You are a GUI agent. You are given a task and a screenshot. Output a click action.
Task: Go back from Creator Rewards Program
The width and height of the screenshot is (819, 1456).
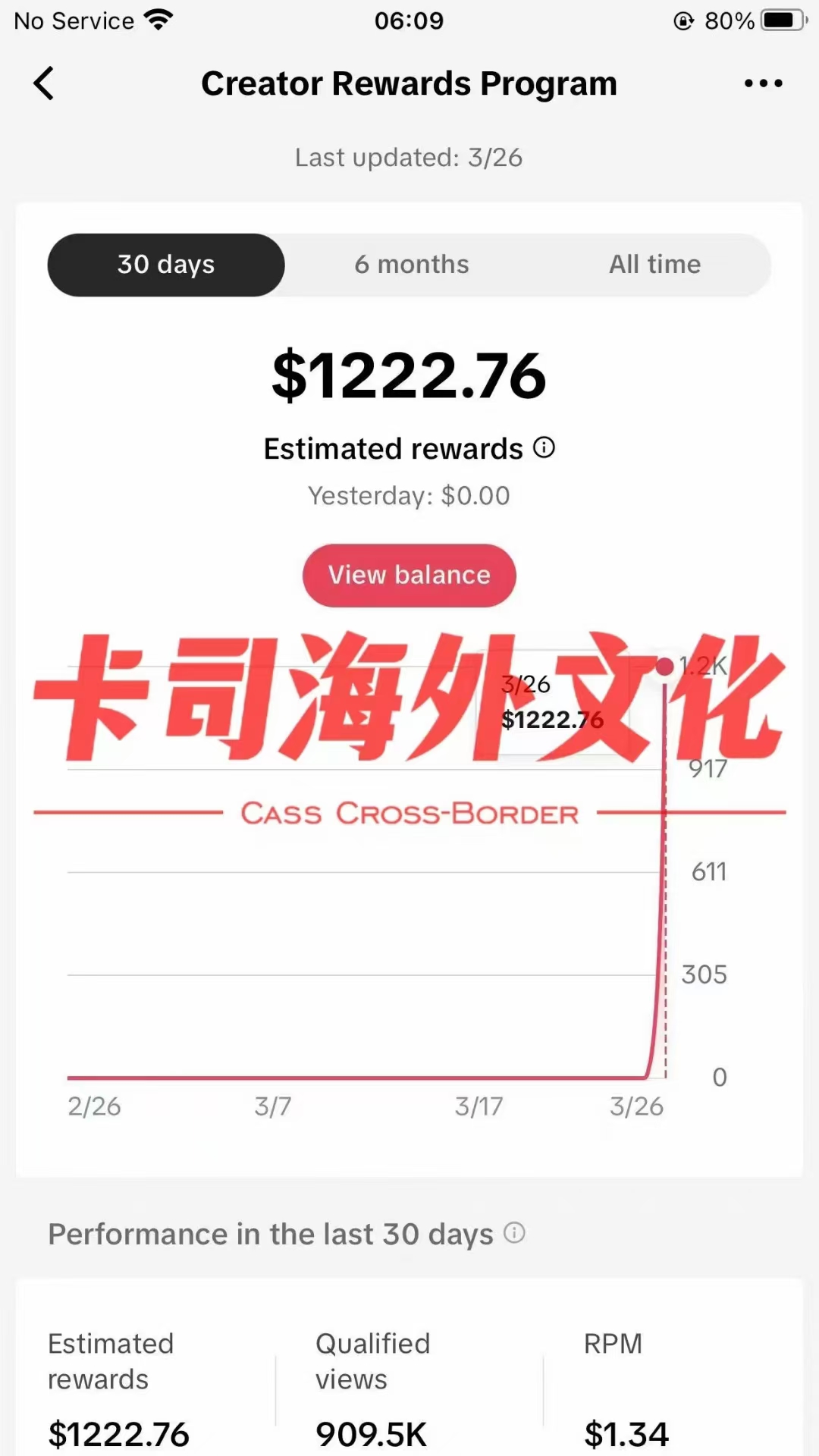[44, 83]
